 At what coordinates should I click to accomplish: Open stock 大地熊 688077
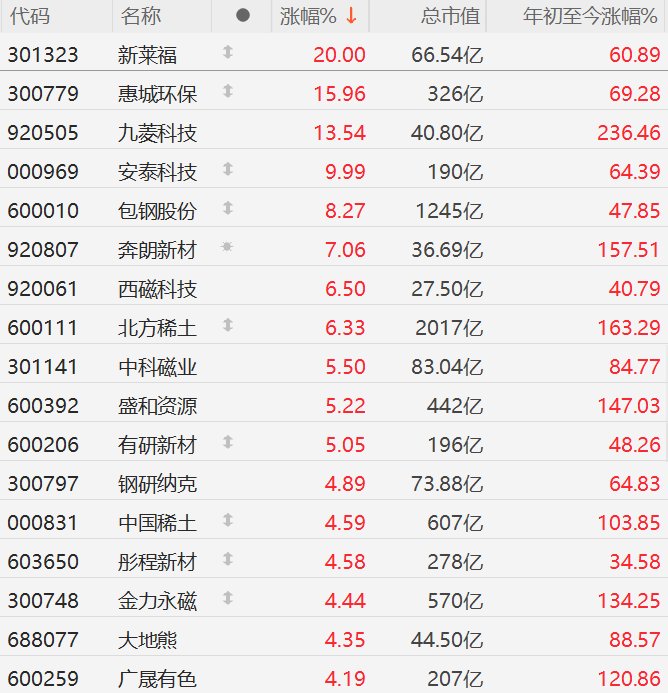click(145, 640)
